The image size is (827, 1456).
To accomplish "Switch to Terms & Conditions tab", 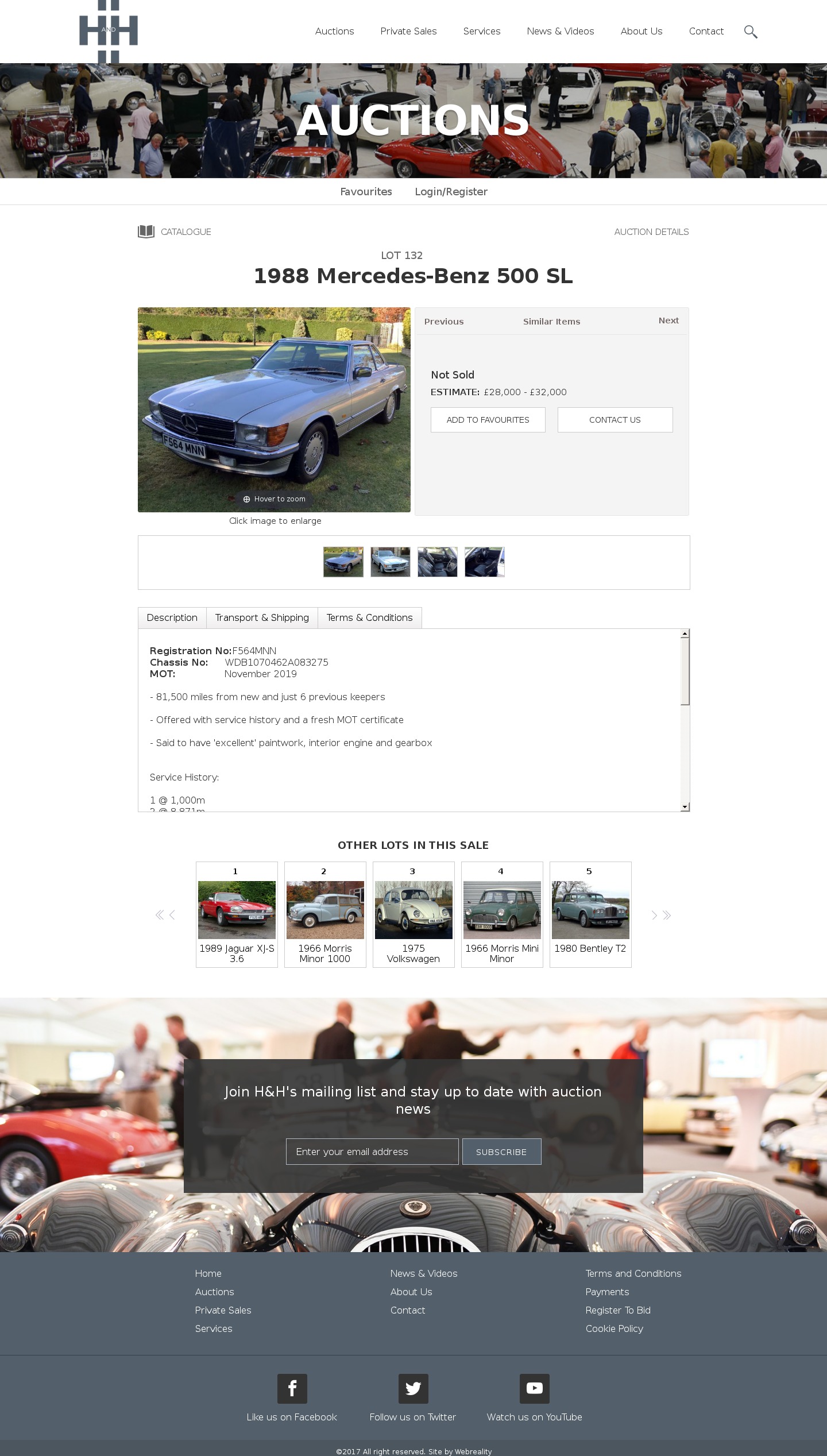I will point(369,618).
